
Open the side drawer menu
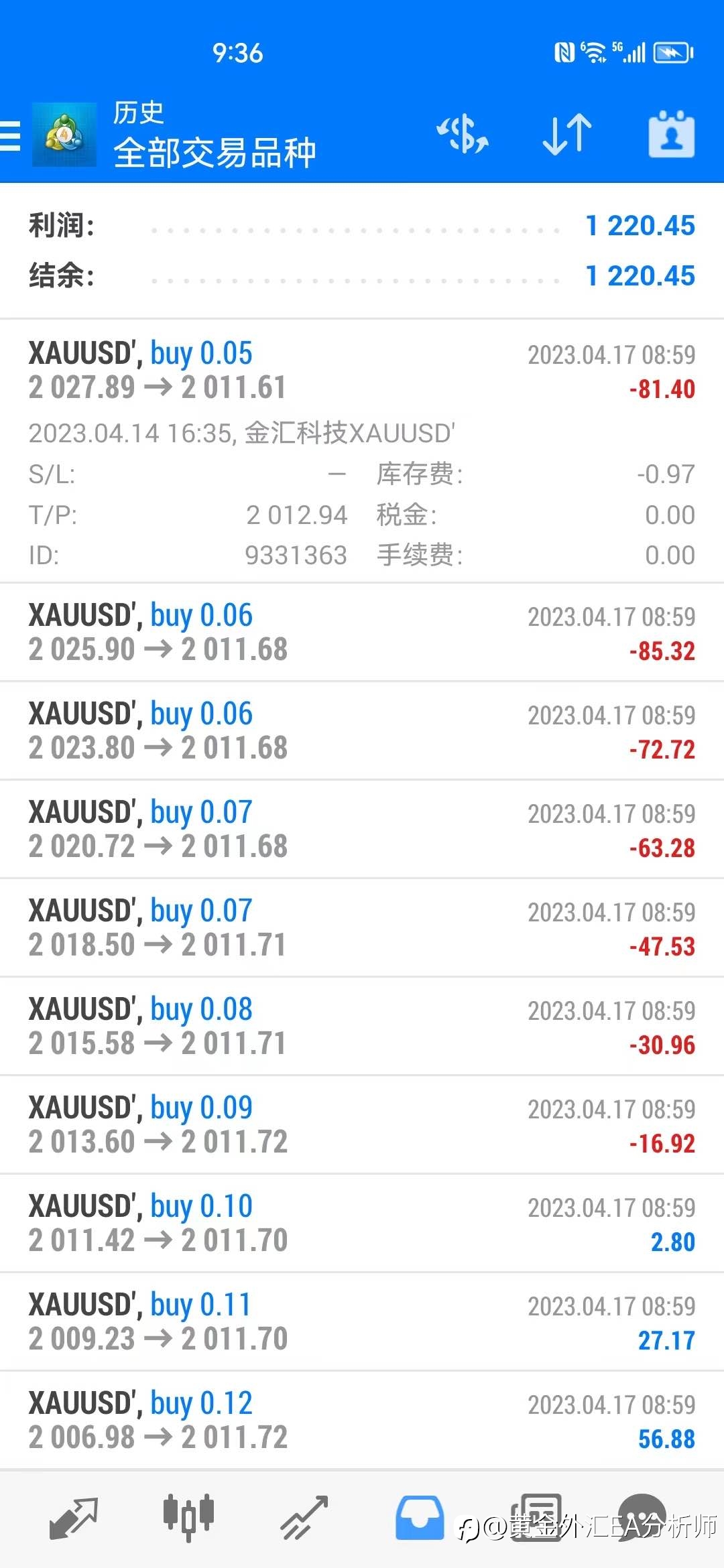[9, 135]
